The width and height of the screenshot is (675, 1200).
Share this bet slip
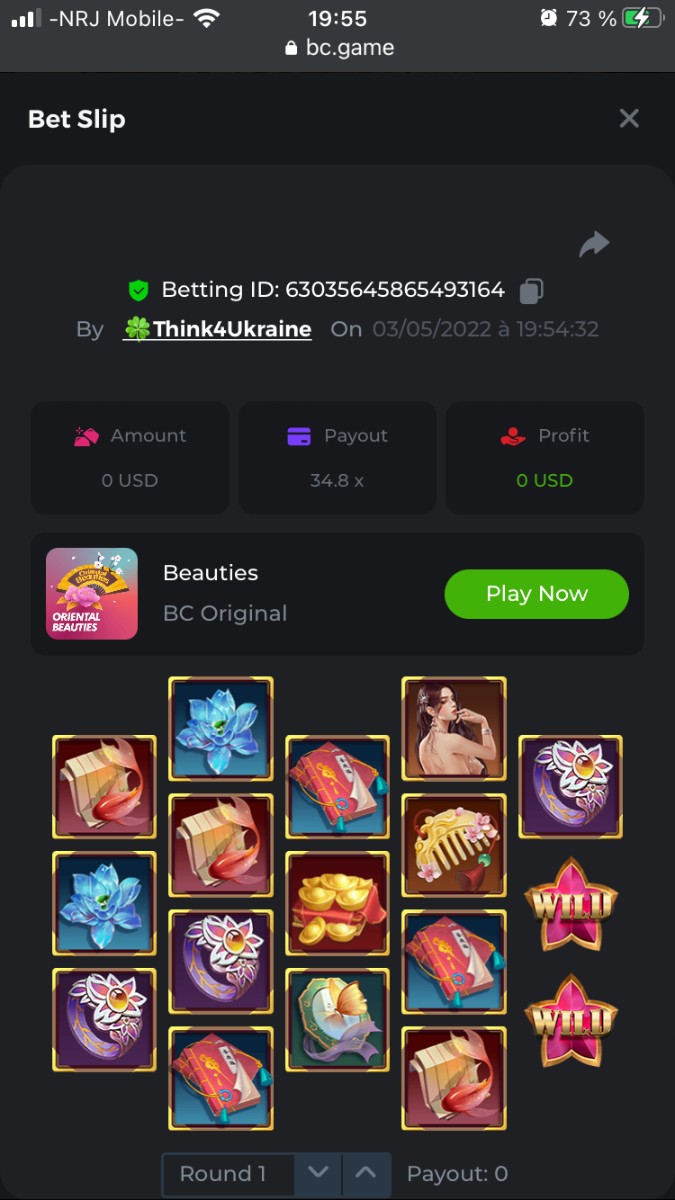594,244
